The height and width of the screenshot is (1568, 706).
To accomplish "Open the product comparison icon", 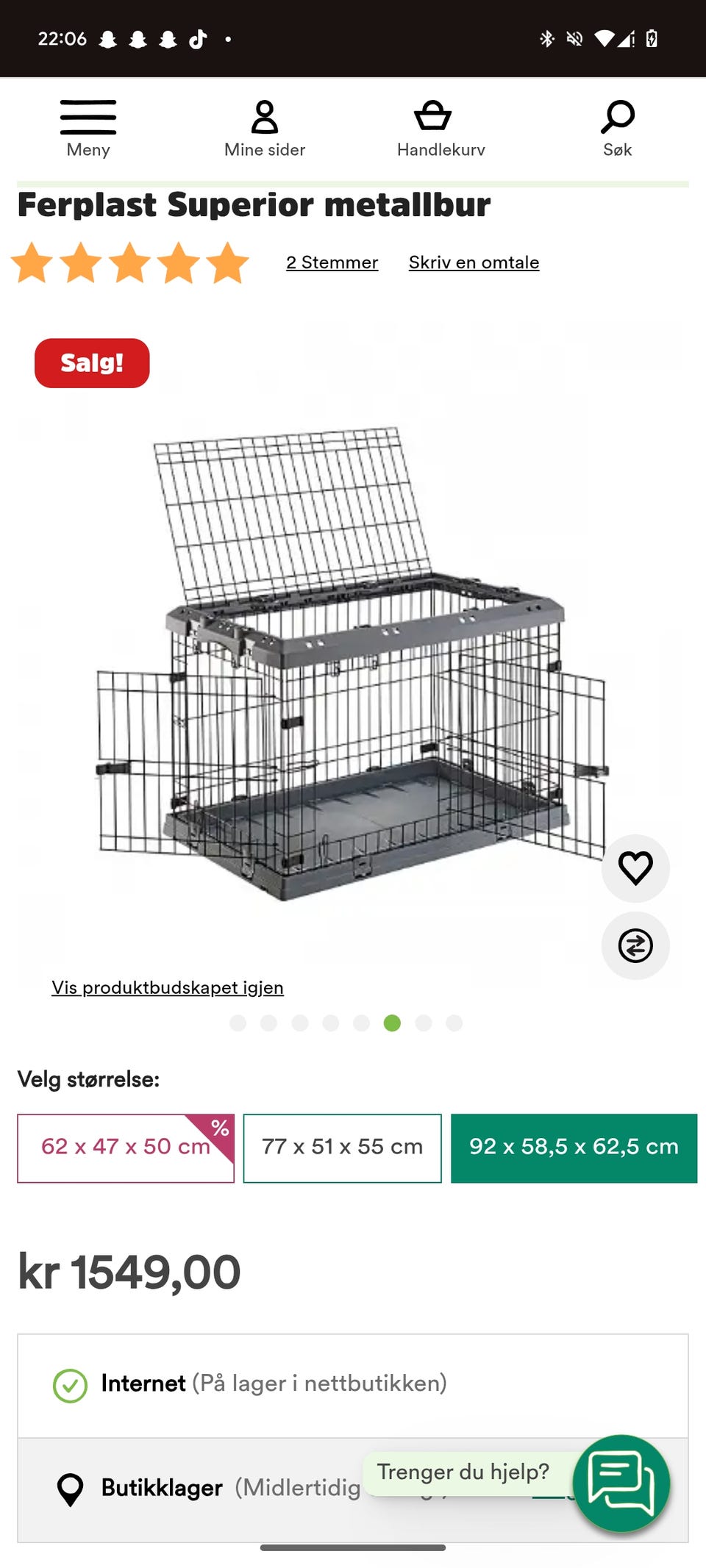I will (635, 946).
